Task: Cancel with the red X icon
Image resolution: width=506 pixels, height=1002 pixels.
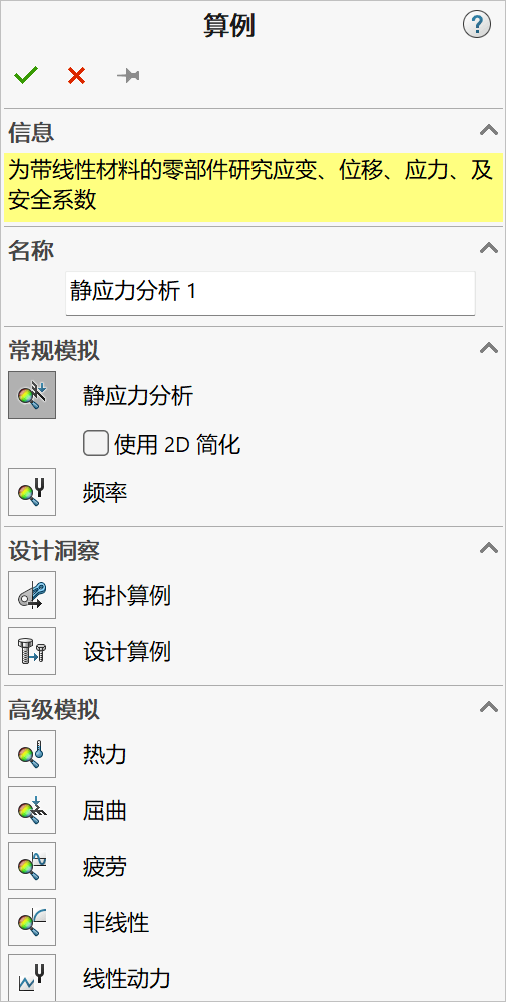Action: click(77, 76)
